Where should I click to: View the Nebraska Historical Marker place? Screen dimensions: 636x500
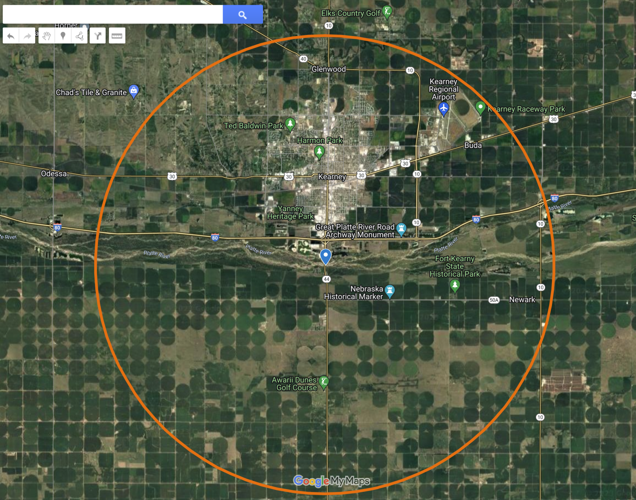click(390, 292)
